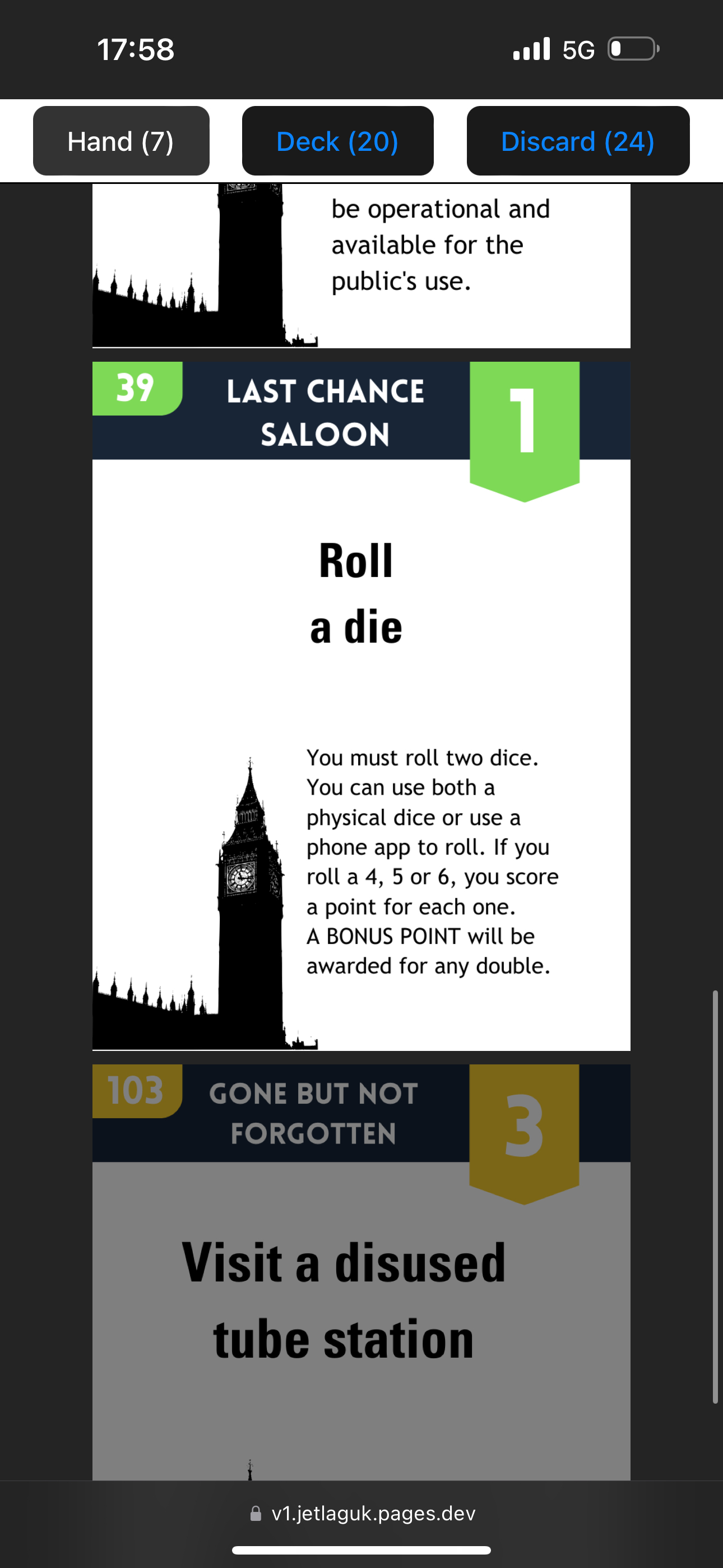Open the Deck (20) tab

pyautogui.click(x=338, y=141)
